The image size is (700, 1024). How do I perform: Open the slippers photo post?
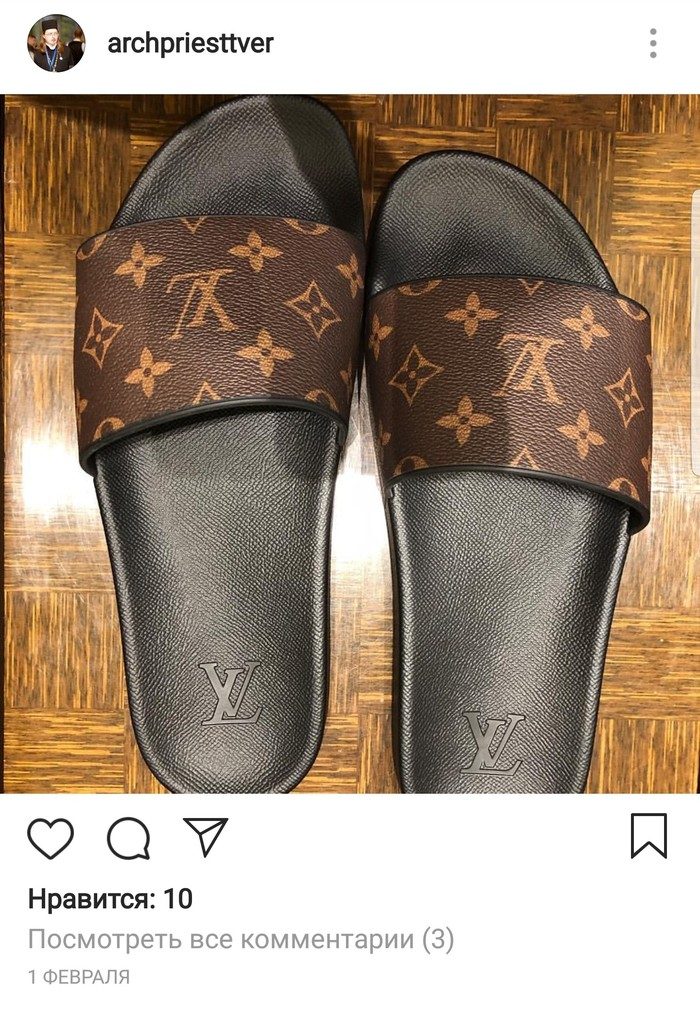[x=350, y=445]
